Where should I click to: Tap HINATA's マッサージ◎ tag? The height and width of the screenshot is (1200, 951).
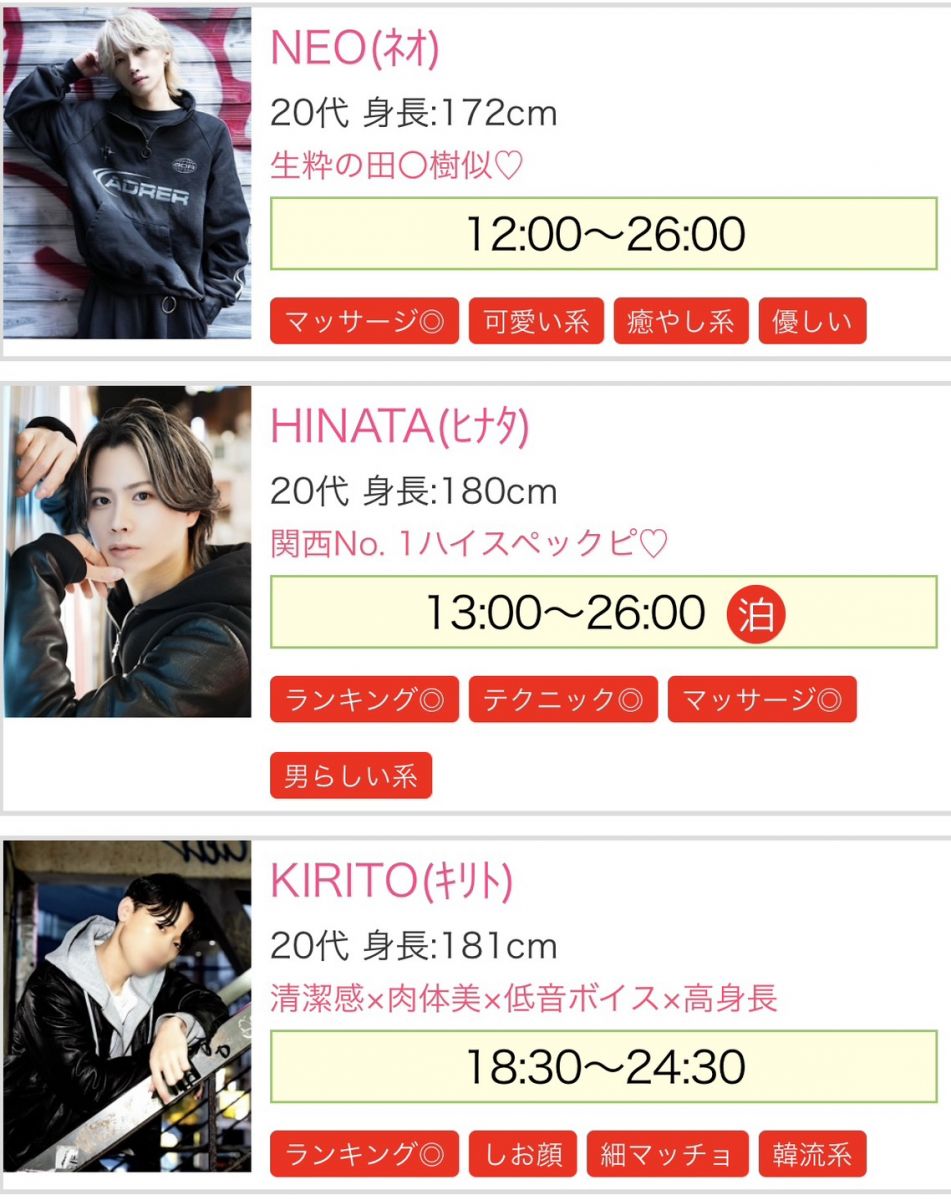[762, 700]
